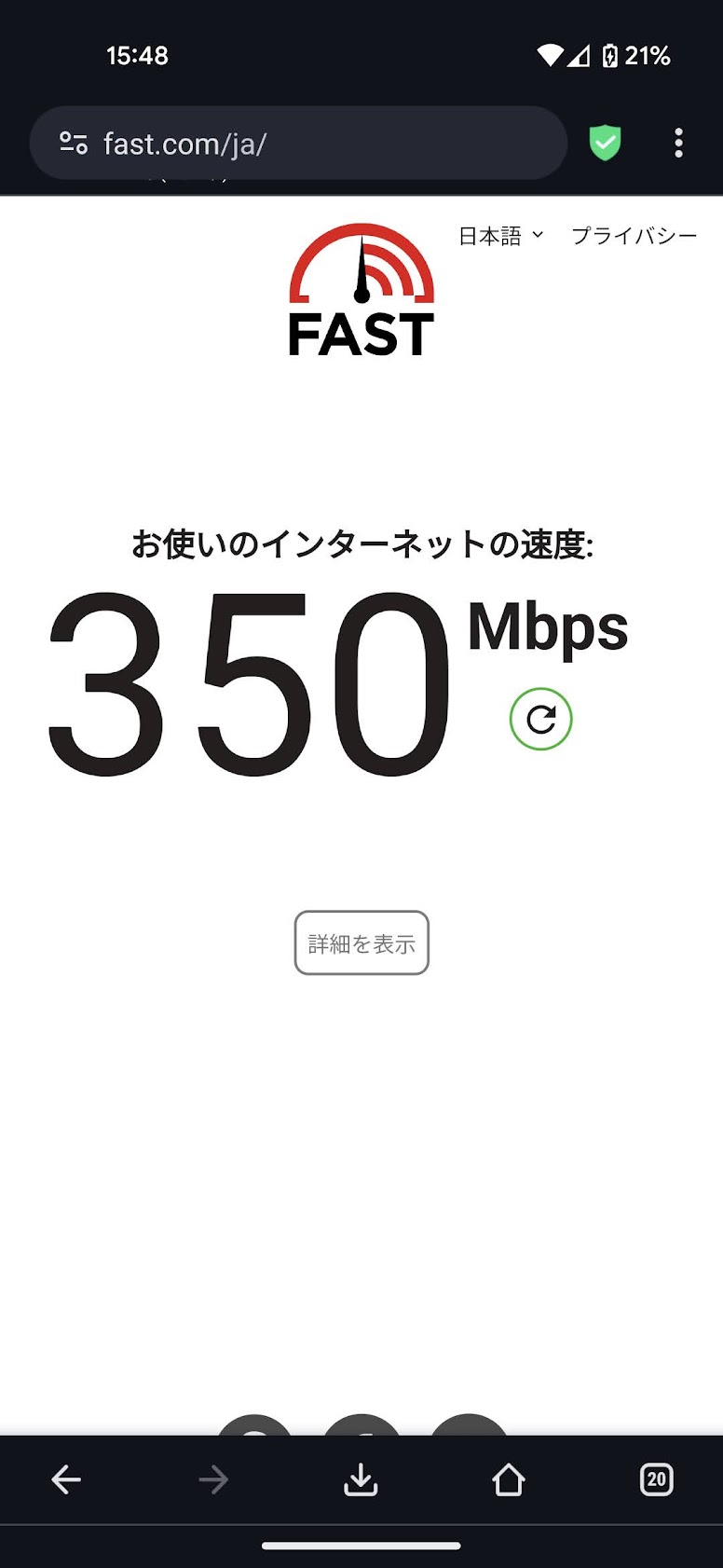The width and height of the screenshot is (723, 1568).
Task: Open the tab switcher showing 20 tabs
Action: pos(656,1479)
